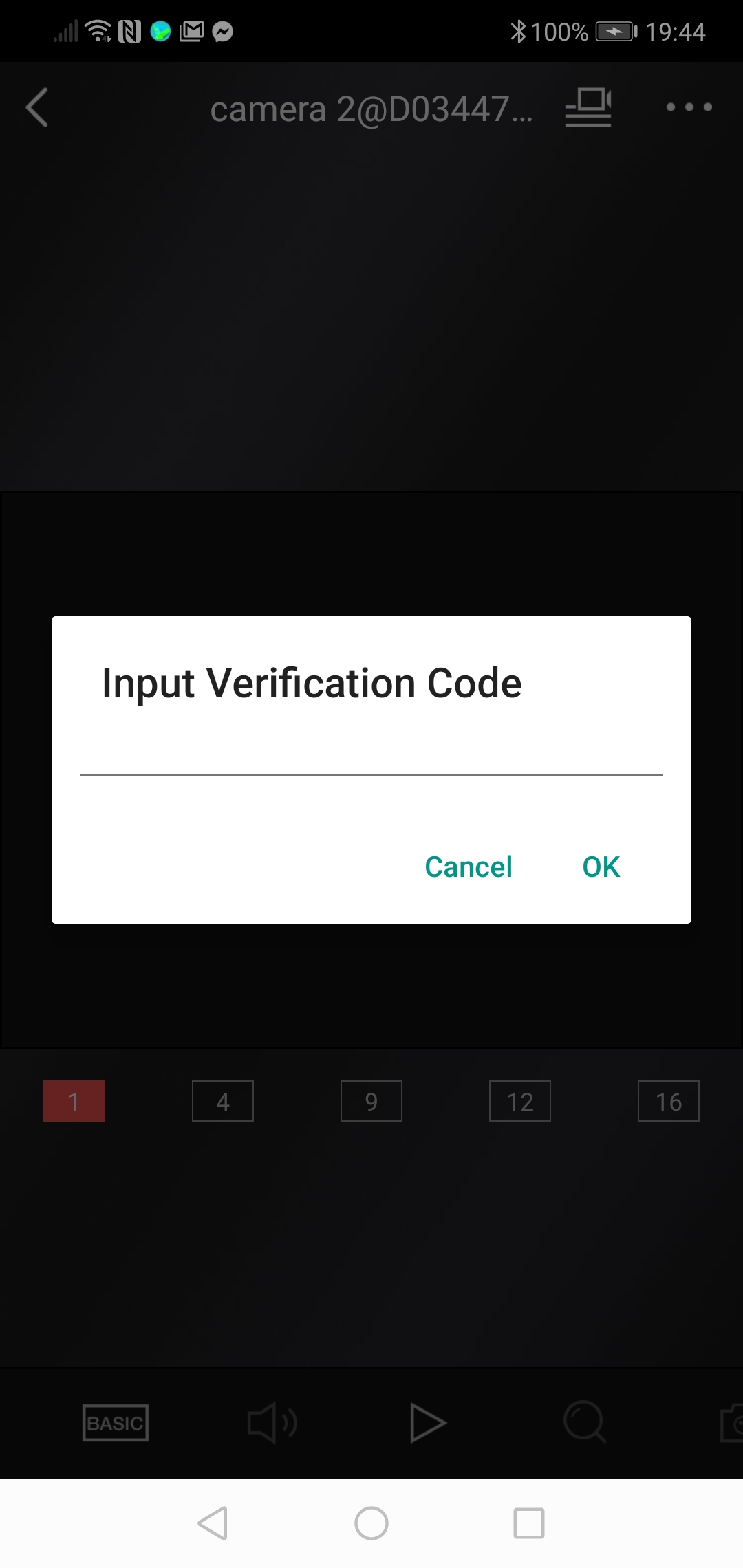Switch to 16-camera grid layout

pyautogui.click(x=669, y=1101)
